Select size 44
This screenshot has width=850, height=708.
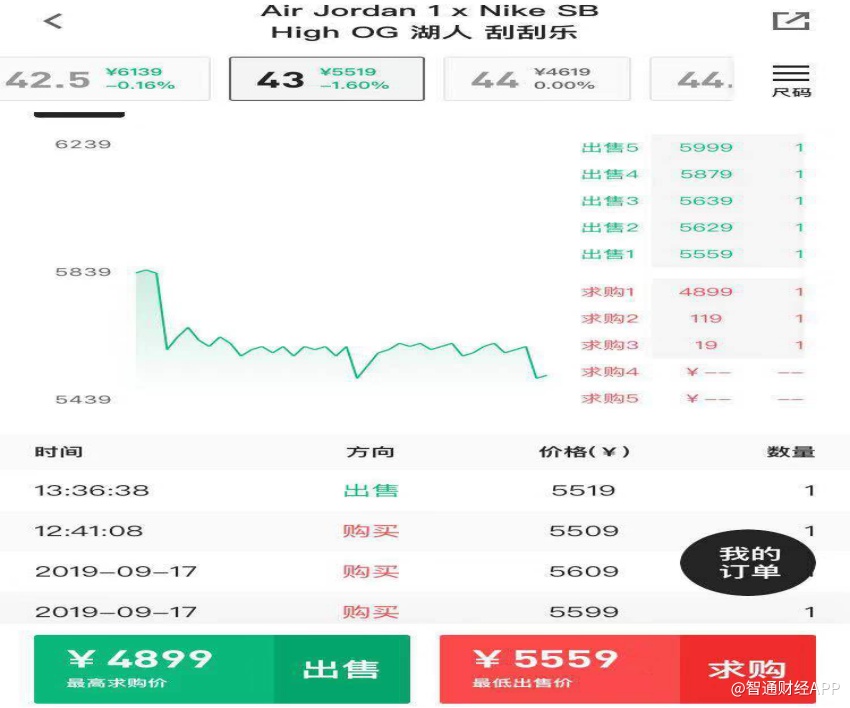(537, 79)
